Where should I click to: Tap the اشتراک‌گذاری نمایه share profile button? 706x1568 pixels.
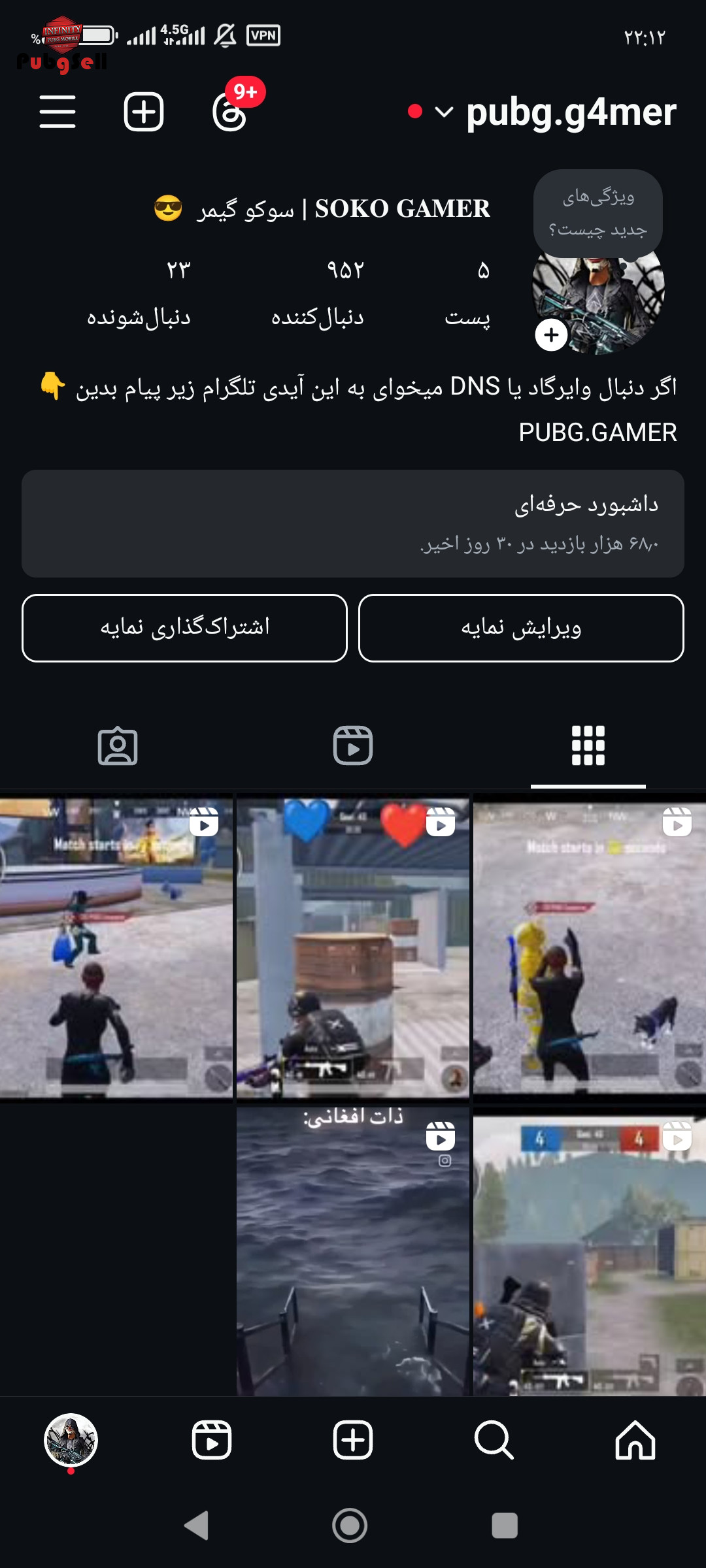(184, 628)
